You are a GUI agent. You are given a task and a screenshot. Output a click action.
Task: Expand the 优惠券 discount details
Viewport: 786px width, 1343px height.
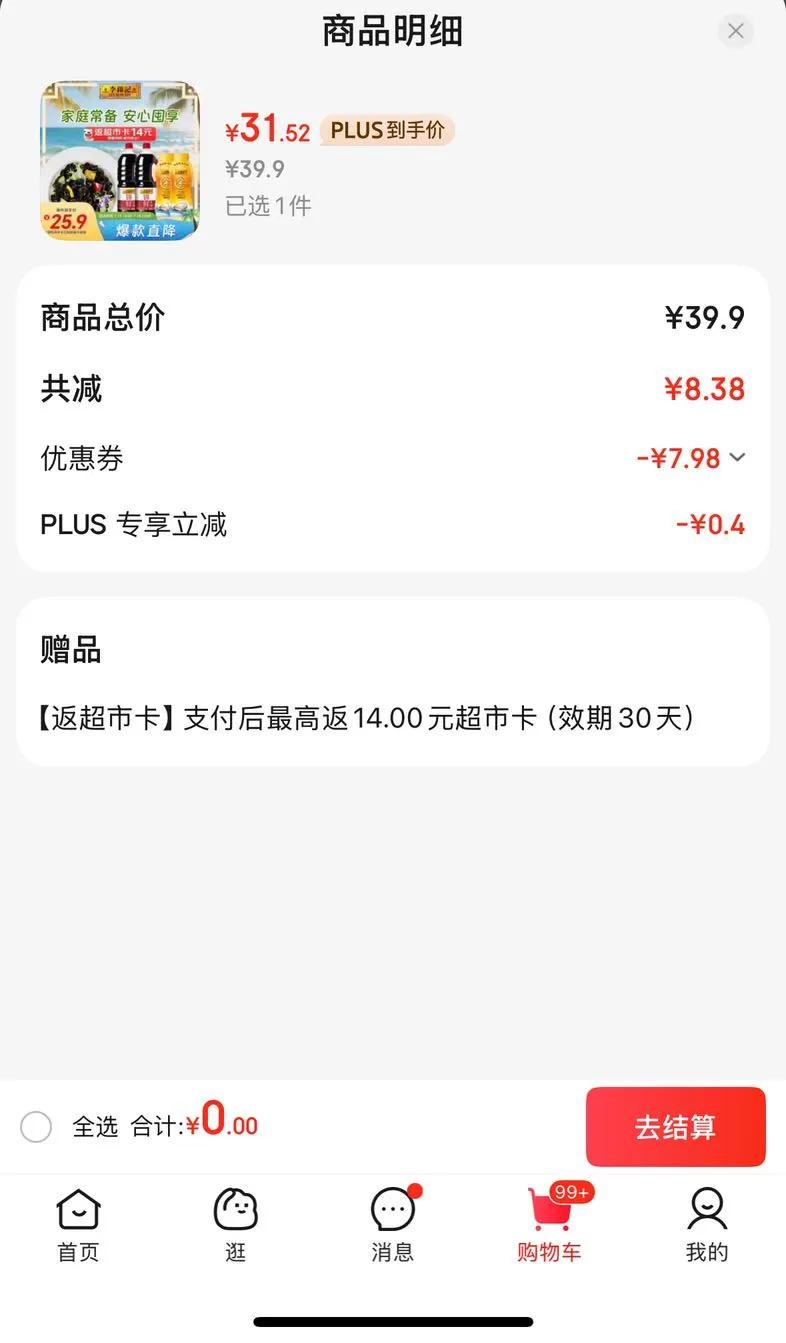pyautogui.click(x=737, y=458)
